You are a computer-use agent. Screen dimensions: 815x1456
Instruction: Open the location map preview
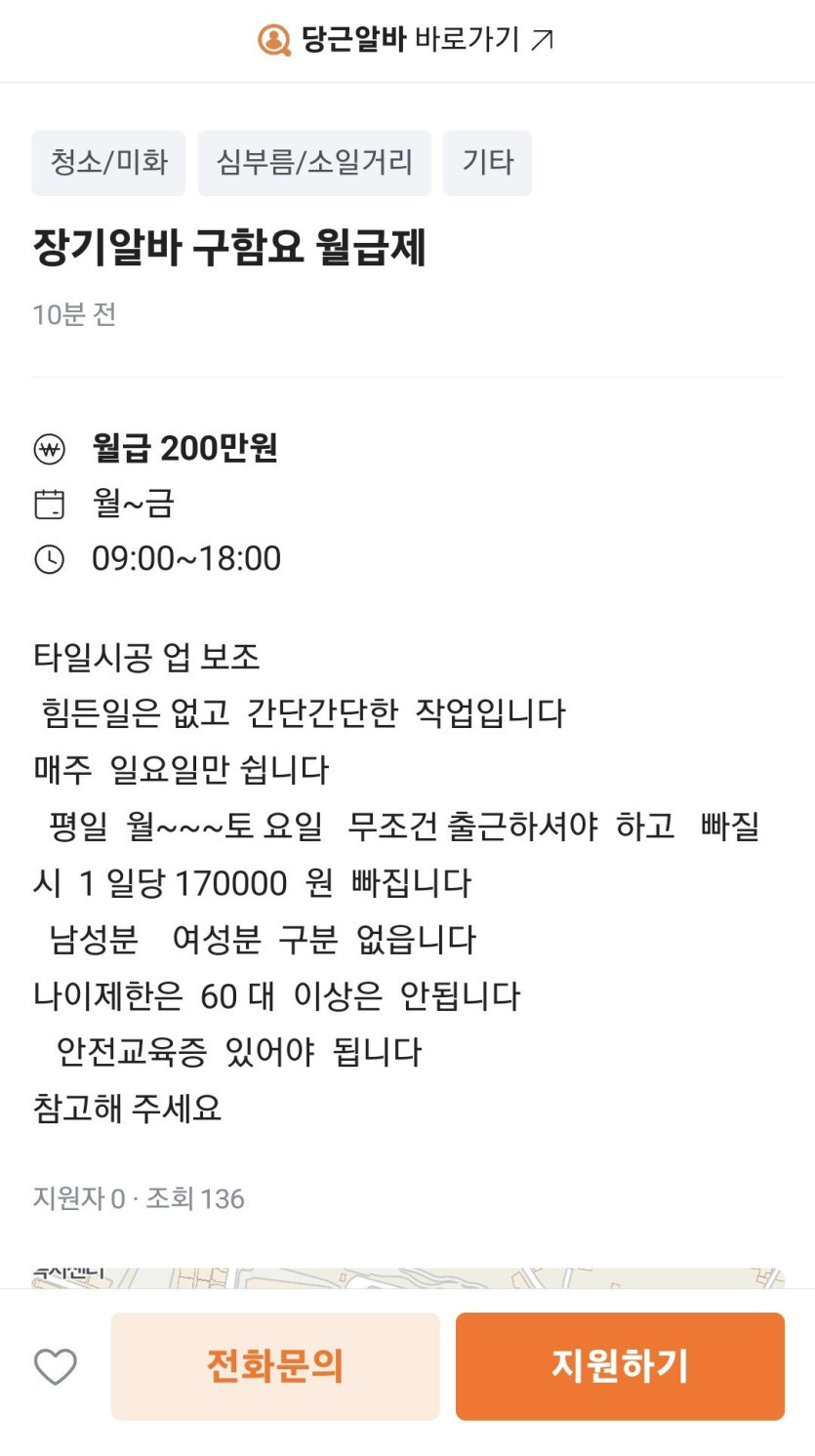tap(407, 1277)
